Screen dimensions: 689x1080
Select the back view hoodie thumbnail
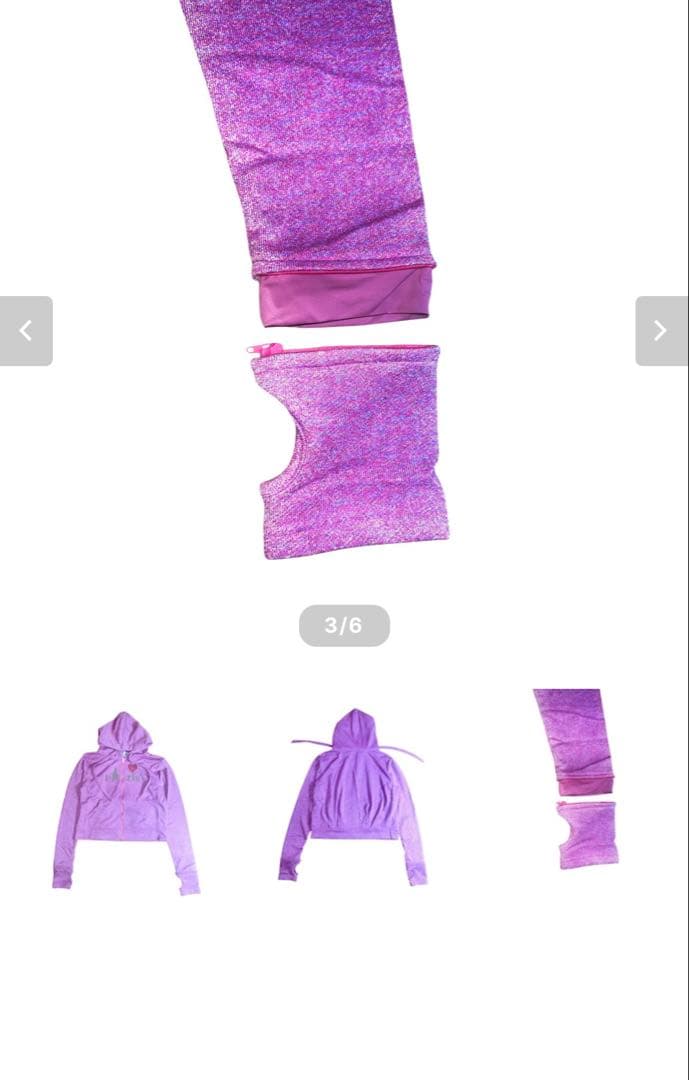pyautogui.click(x=354, y=798)
